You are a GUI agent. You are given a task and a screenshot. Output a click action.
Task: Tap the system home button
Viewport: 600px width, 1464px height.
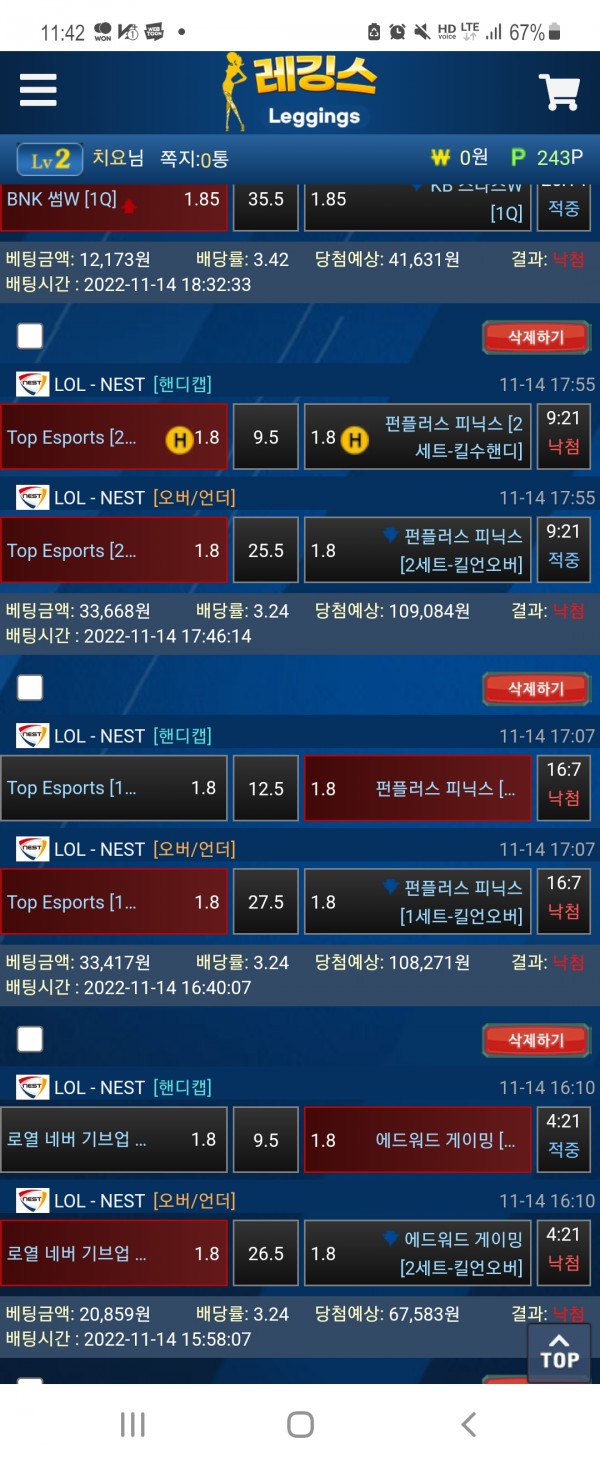coord(300,1424)
